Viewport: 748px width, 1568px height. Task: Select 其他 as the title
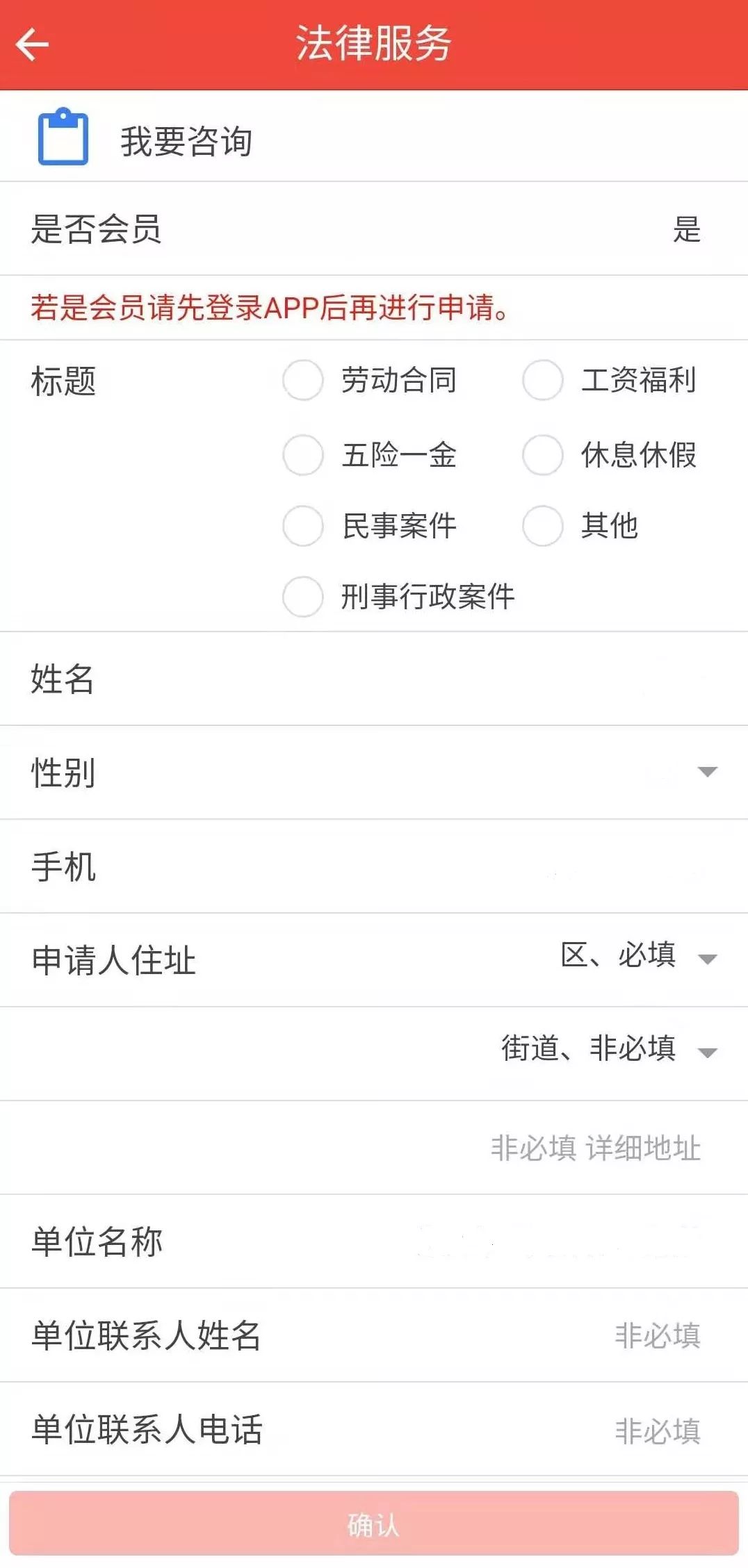[x=542, y=526]
